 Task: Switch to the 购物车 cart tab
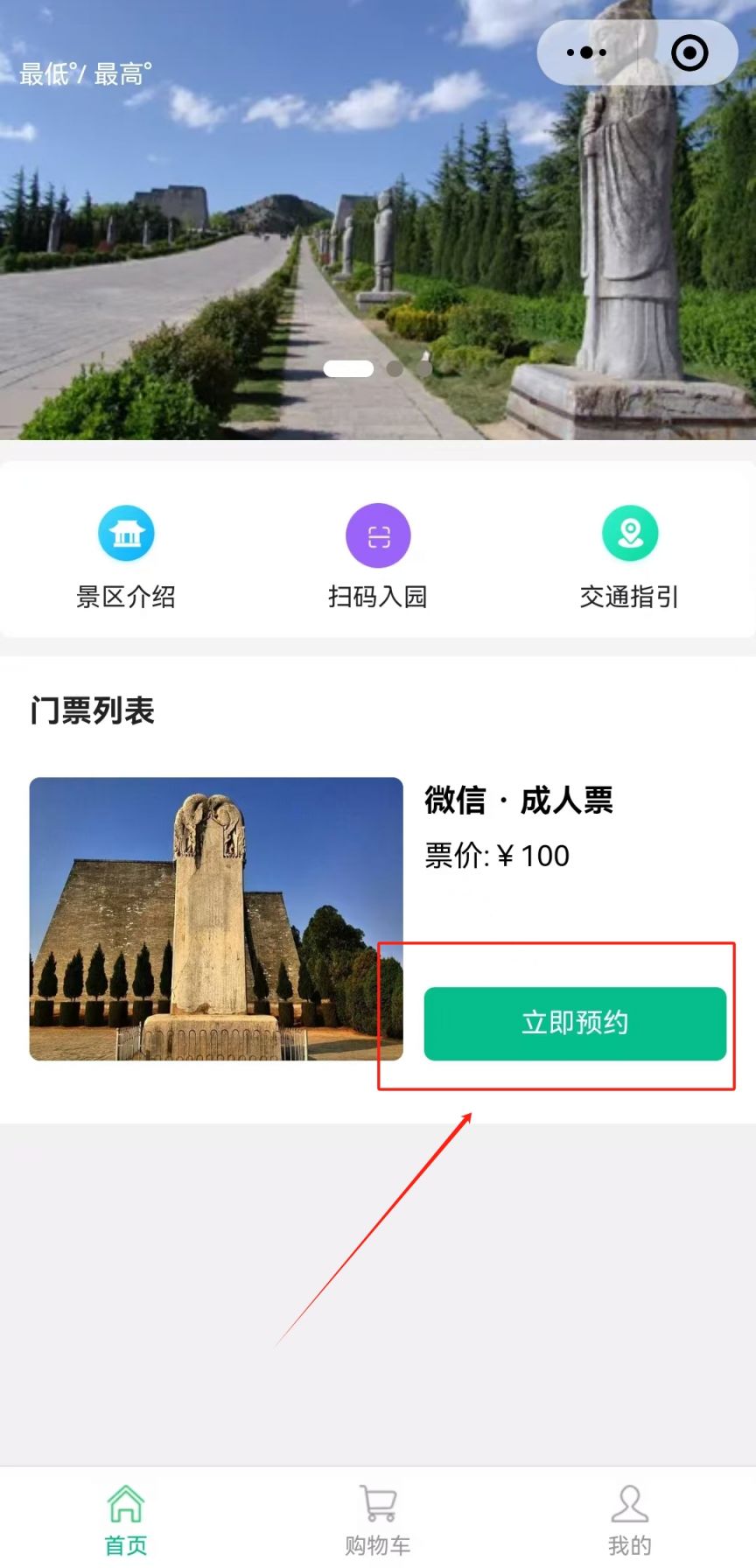[378, 1520]
